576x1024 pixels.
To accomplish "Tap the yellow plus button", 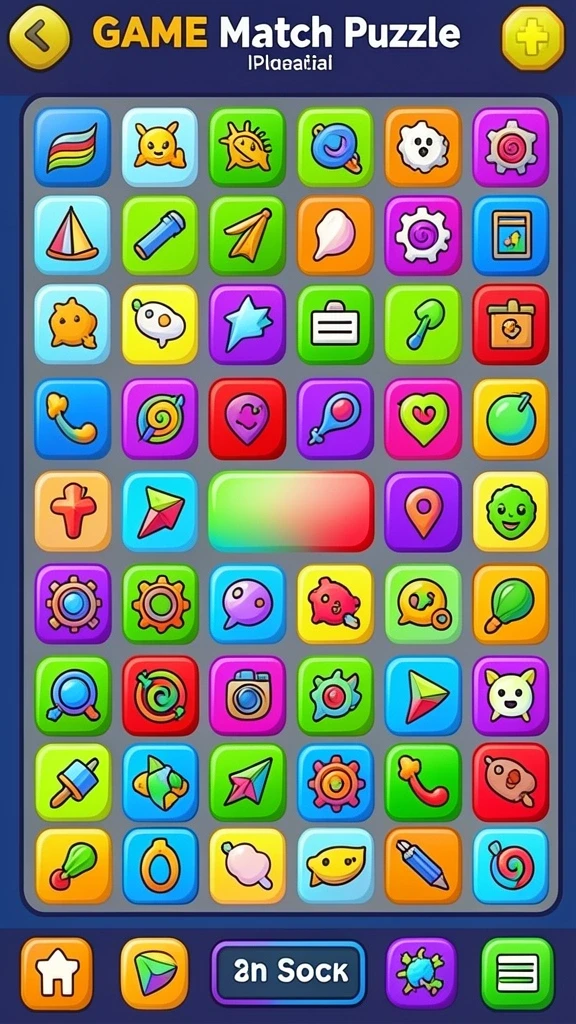I will pyautogui.click(x=533, y=38).
